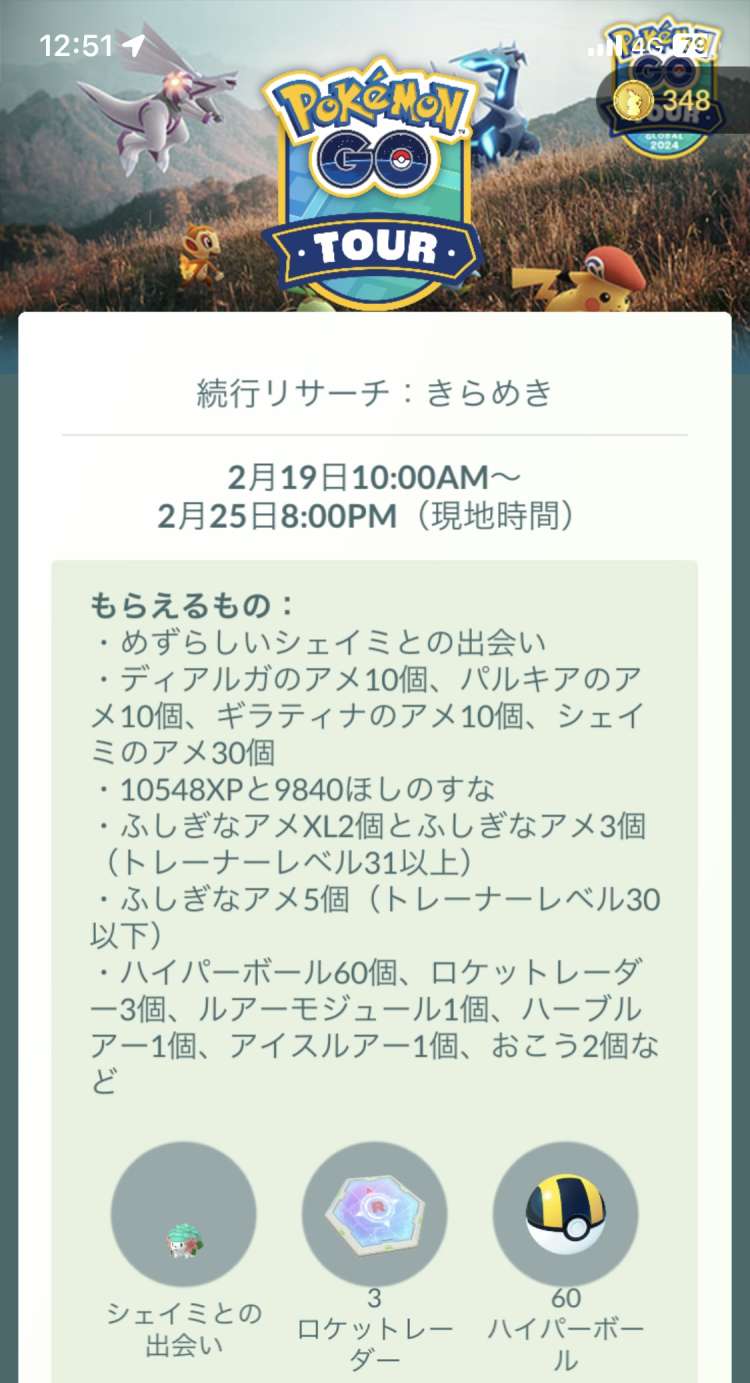750x1383 pixels.
Task: View the Shaymin encounter reward
Action: [x=183, y=1214]
